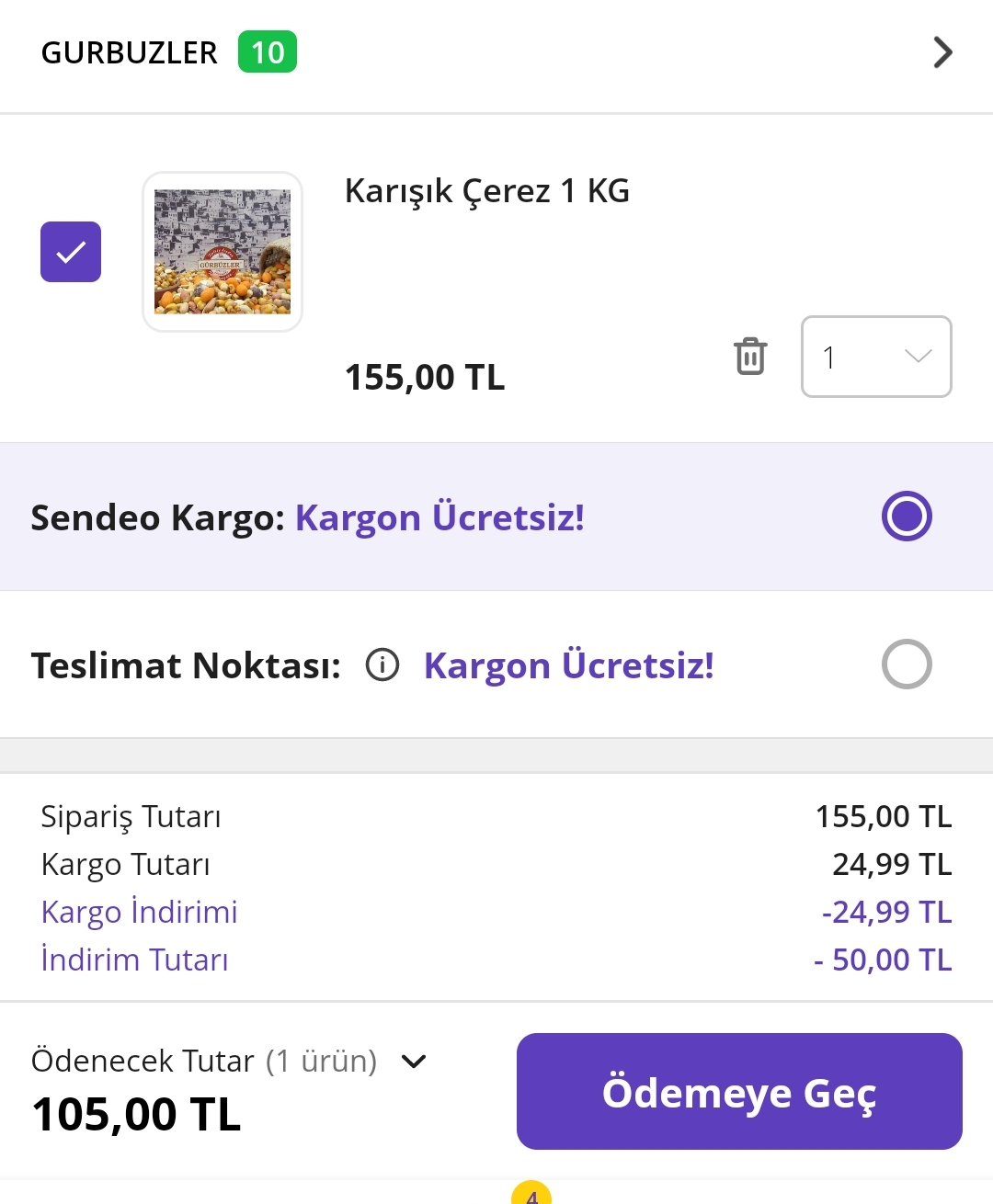993x1204 pixels.
Task: Open the quantity dropdown showing 1
Action: point(876,357)
